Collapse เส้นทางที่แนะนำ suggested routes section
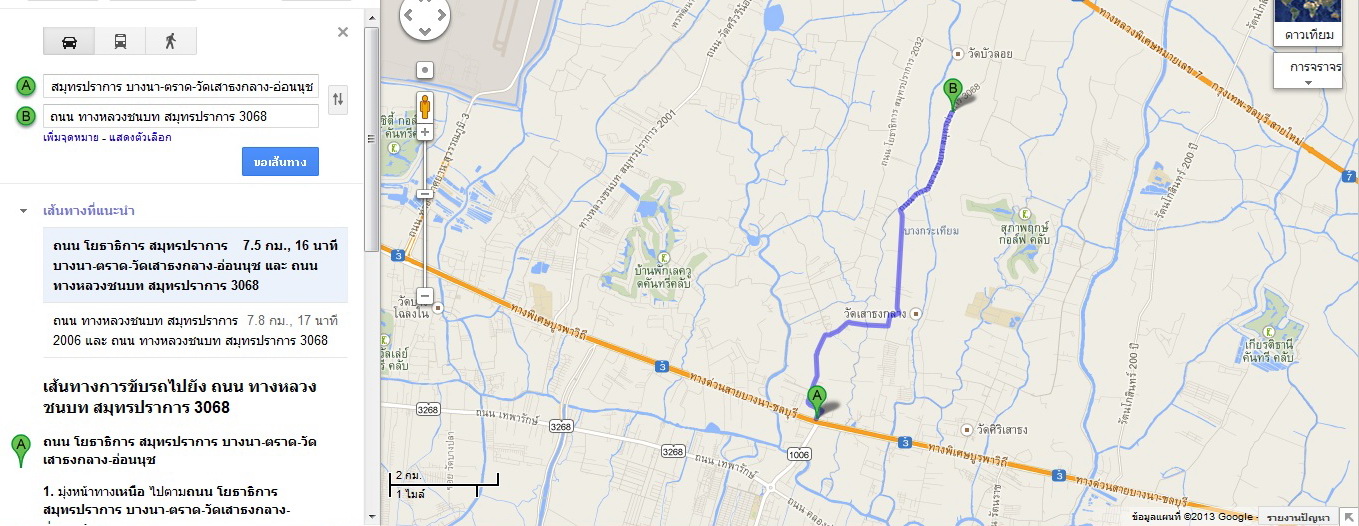The height and width of the screenshot is (526, 1359). point(23,212)
